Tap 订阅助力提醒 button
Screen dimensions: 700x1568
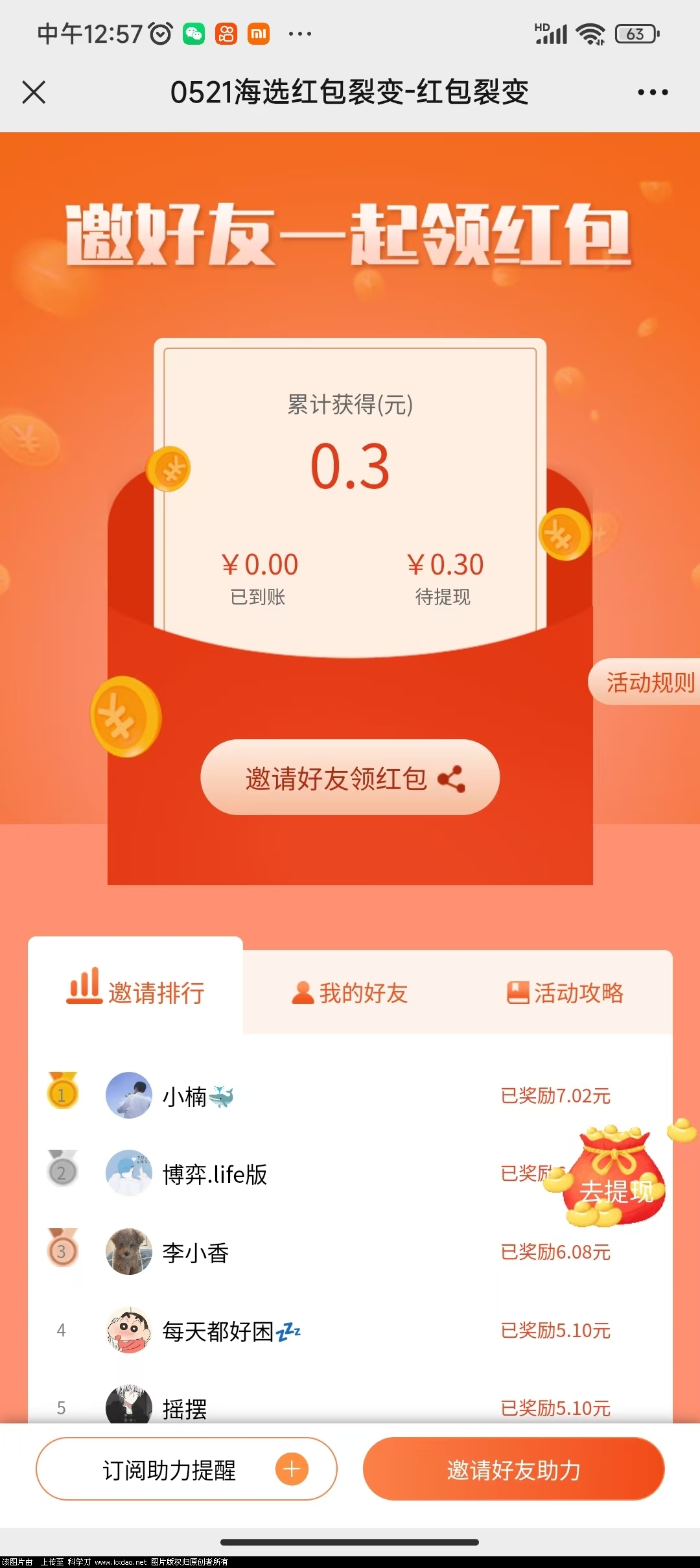click(187, 1469)
